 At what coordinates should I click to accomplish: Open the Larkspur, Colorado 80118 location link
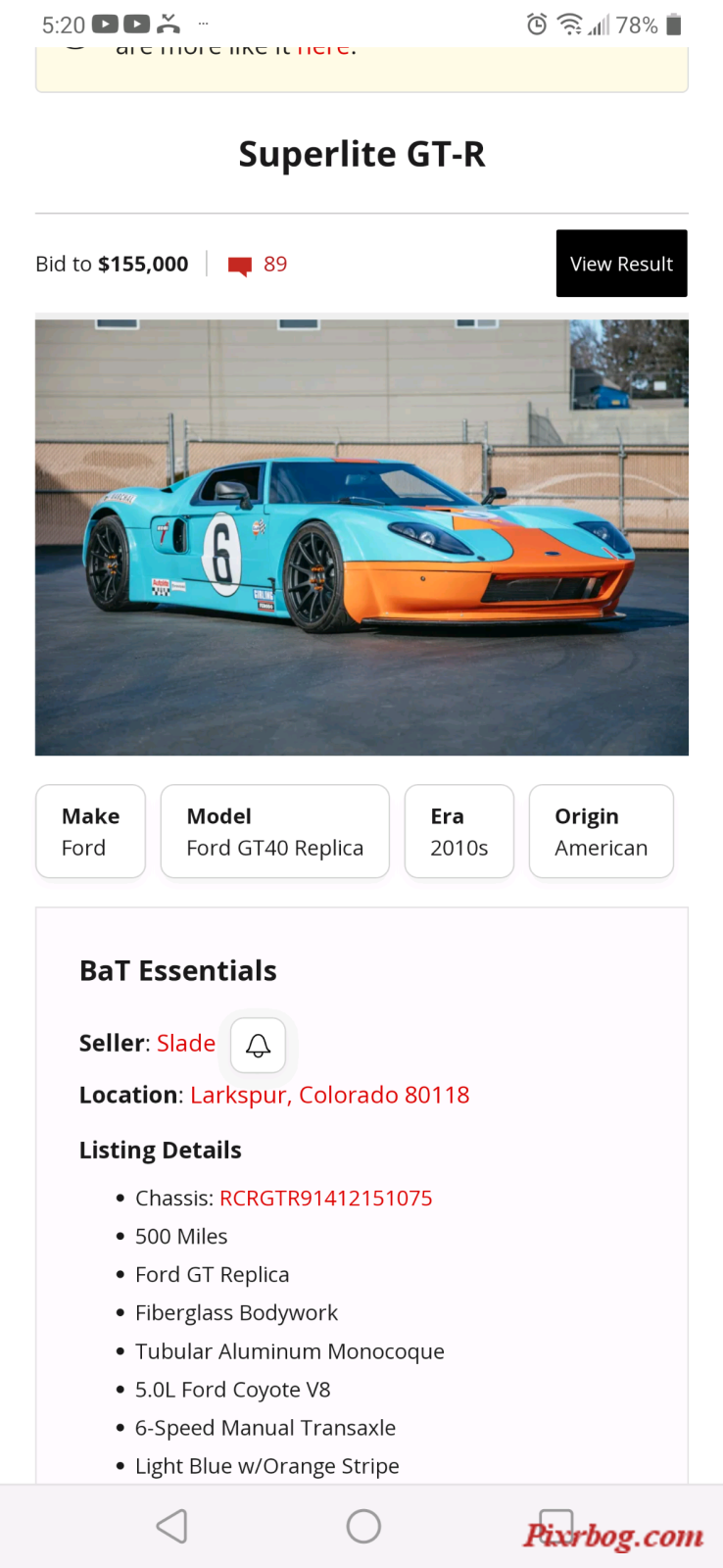click(330, 1096)
